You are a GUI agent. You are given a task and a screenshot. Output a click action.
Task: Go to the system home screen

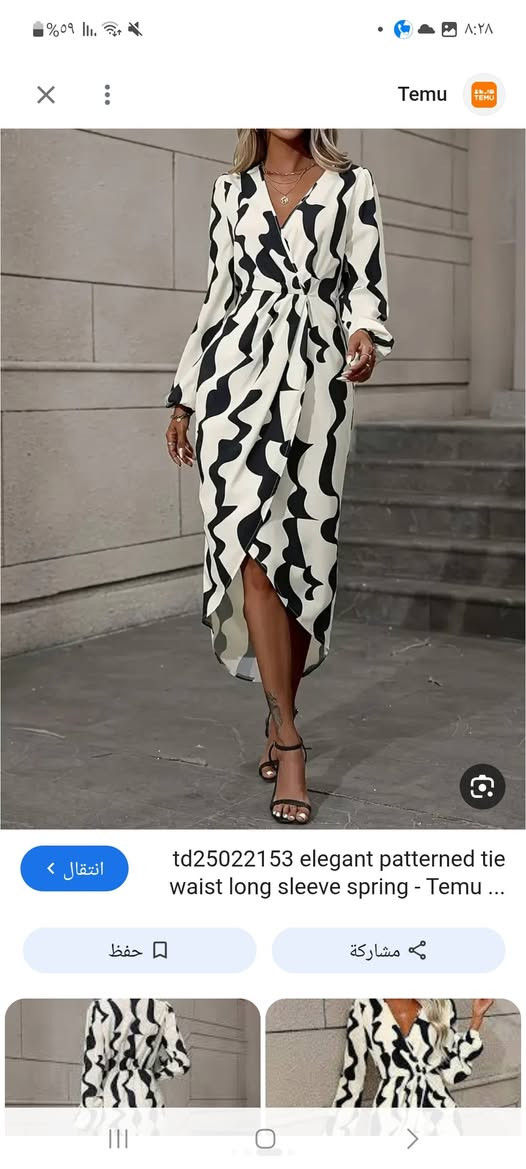[264, 1138]
